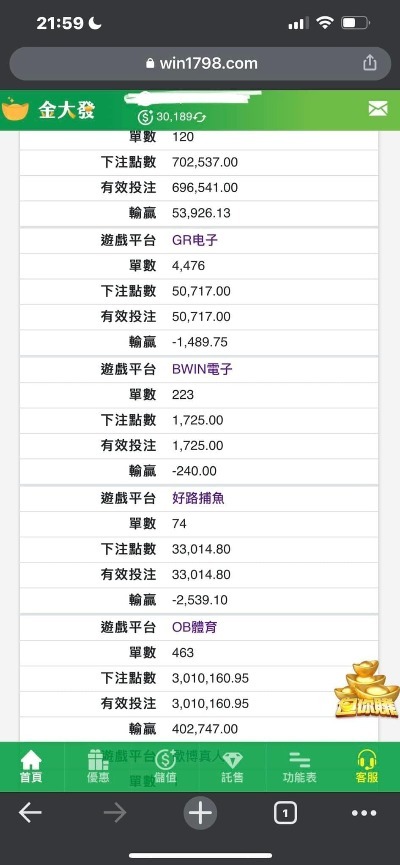Go back in the browser
Viewport: 400px width, 865px height.
pyautogui.click(x=30, y=813)
